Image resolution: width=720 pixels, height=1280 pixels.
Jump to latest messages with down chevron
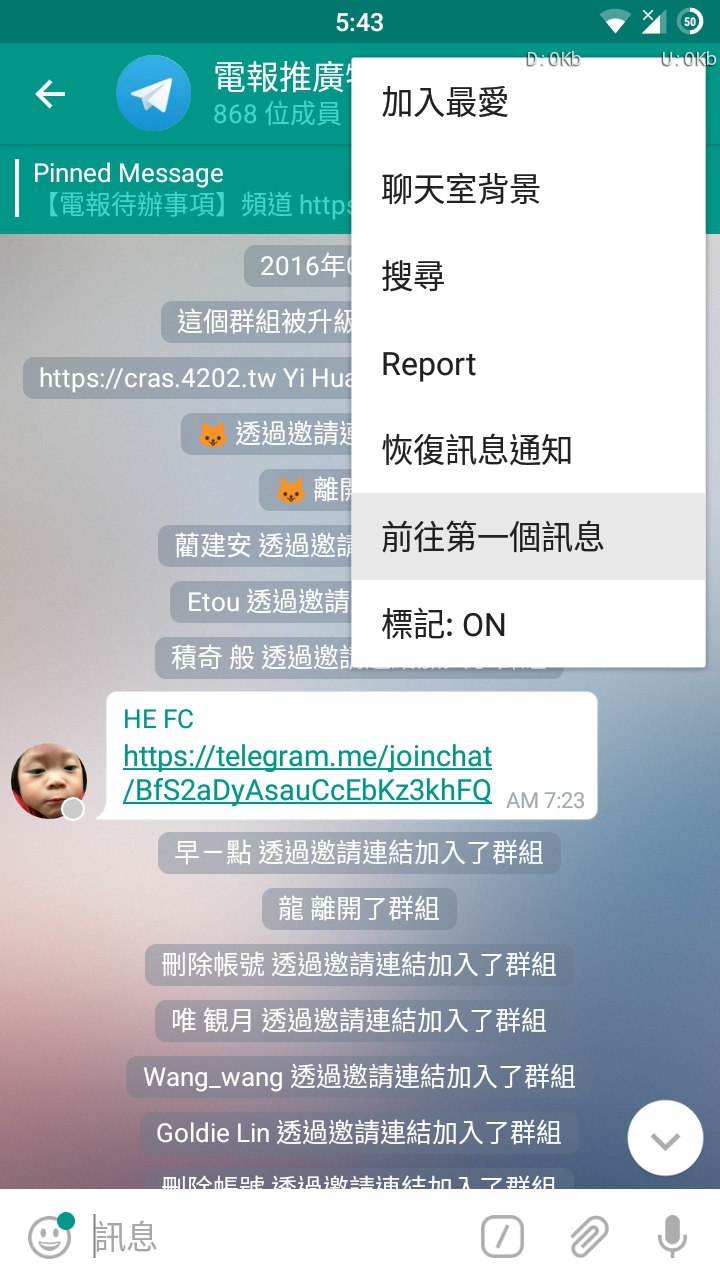[x=665, y=1138]
